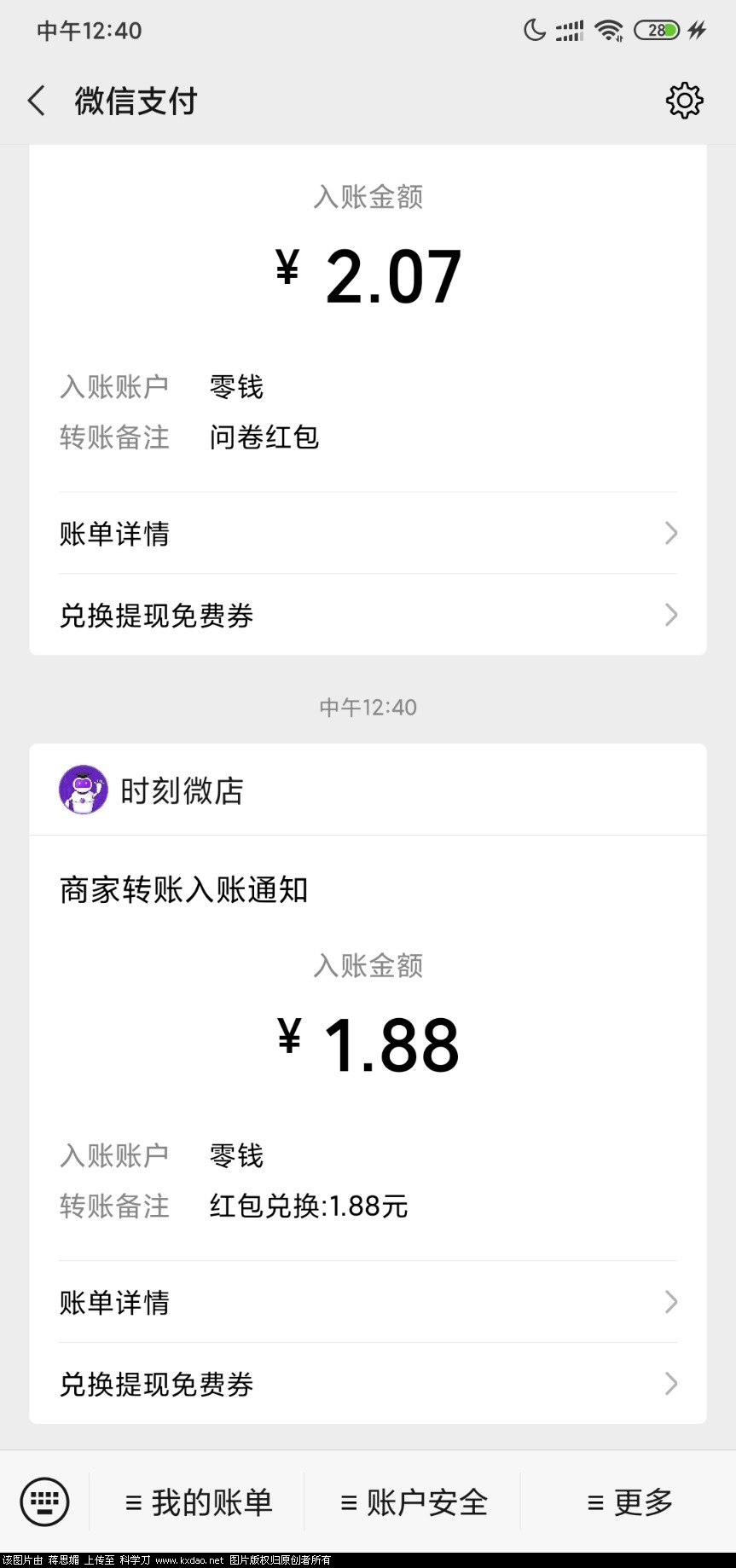Open the 我的账单 menu
The image size is (736, 1568).
point(199,1502)
